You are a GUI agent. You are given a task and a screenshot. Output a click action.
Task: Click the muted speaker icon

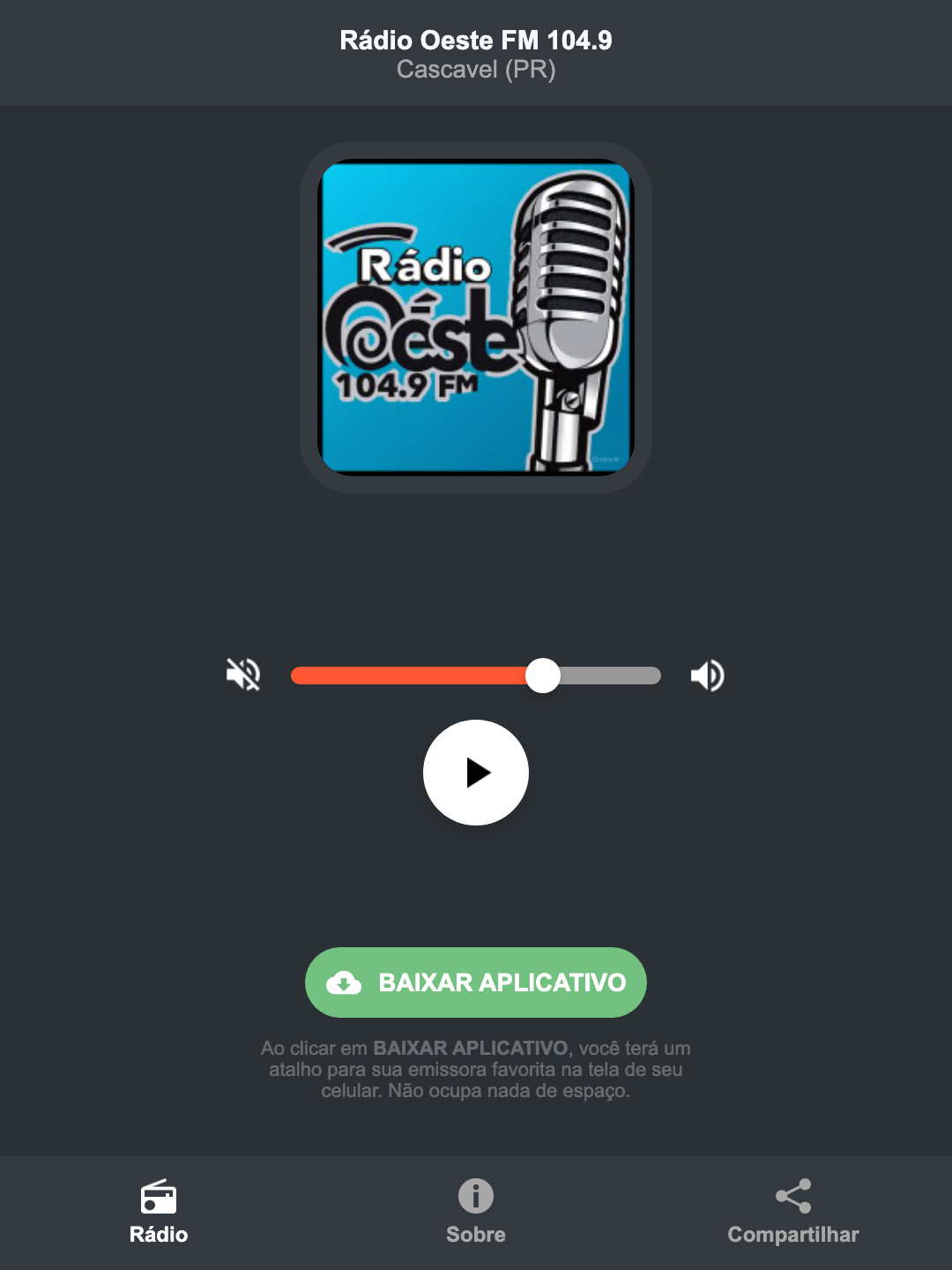pyautogui.click(x=244, y=675)
